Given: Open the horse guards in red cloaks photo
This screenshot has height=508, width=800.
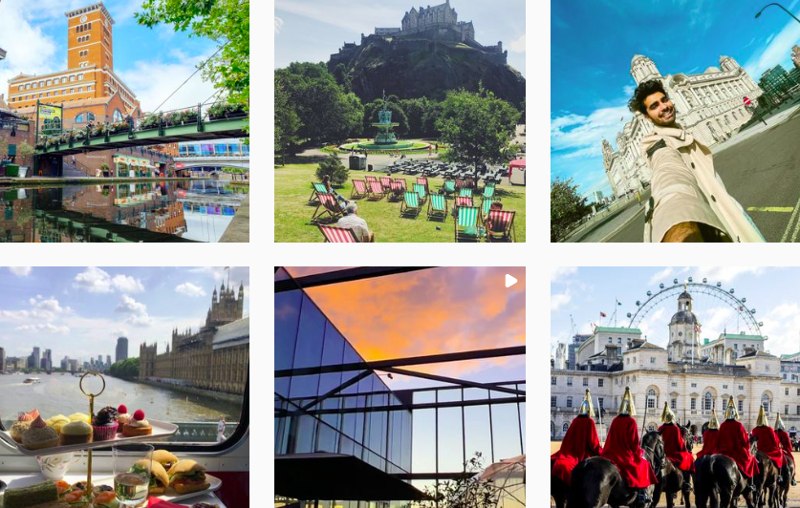Looking at the screenshot, I should [675, 387].
